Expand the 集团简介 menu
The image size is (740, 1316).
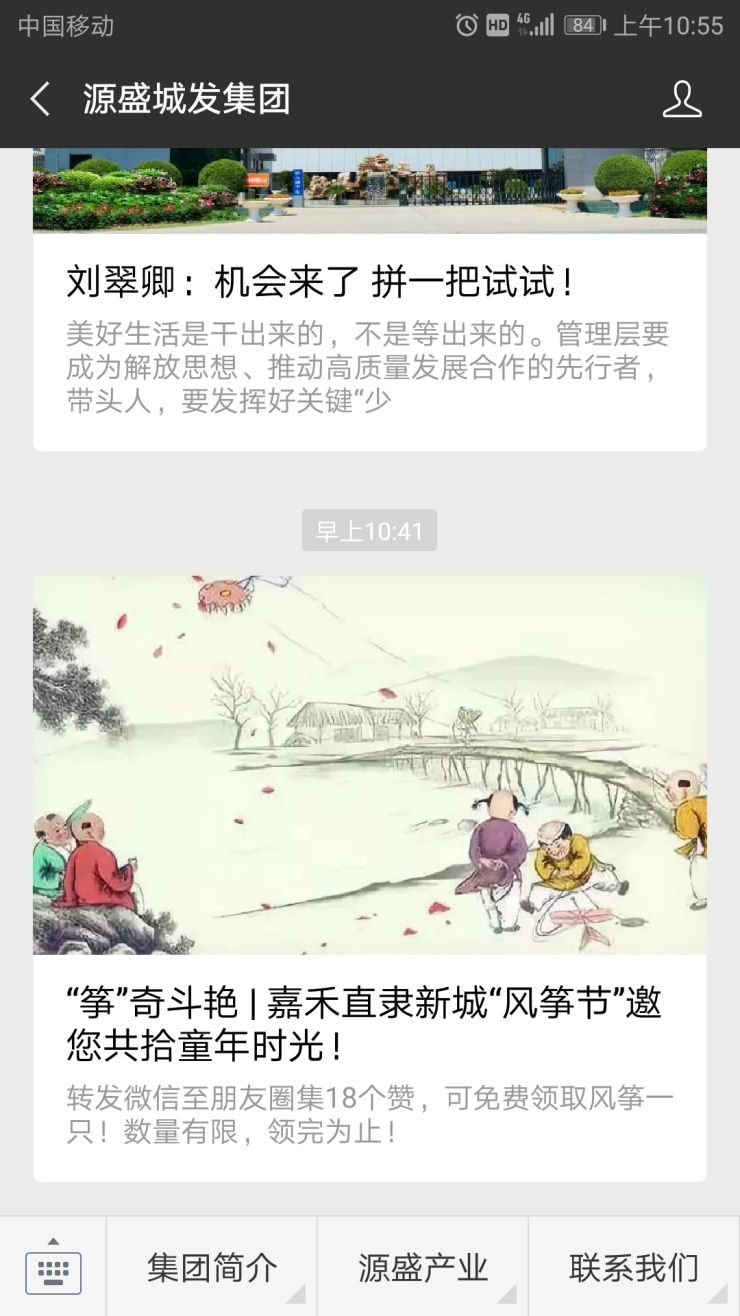click(x=212, y=1268)
